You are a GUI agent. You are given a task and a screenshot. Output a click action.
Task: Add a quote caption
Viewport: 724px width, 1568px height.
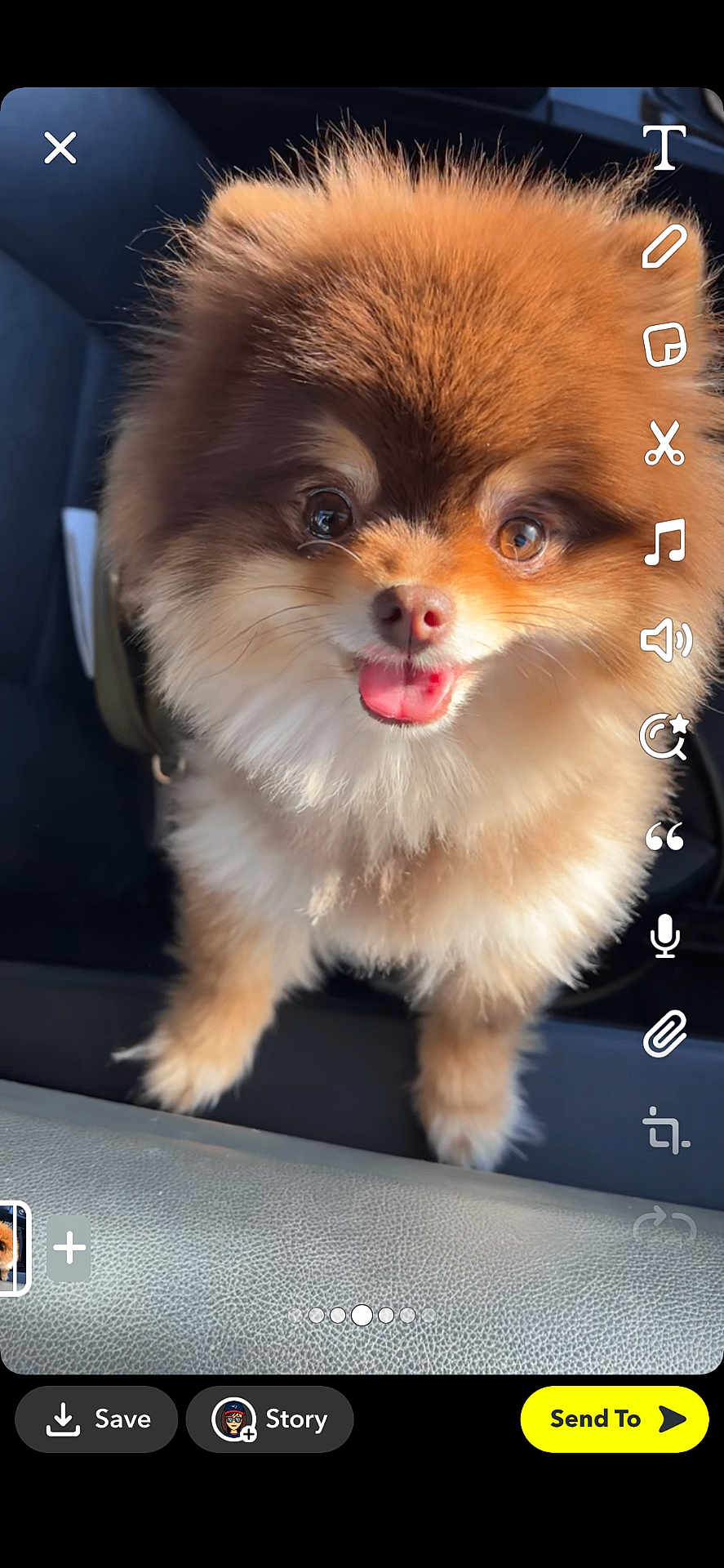tap(664, 836)
